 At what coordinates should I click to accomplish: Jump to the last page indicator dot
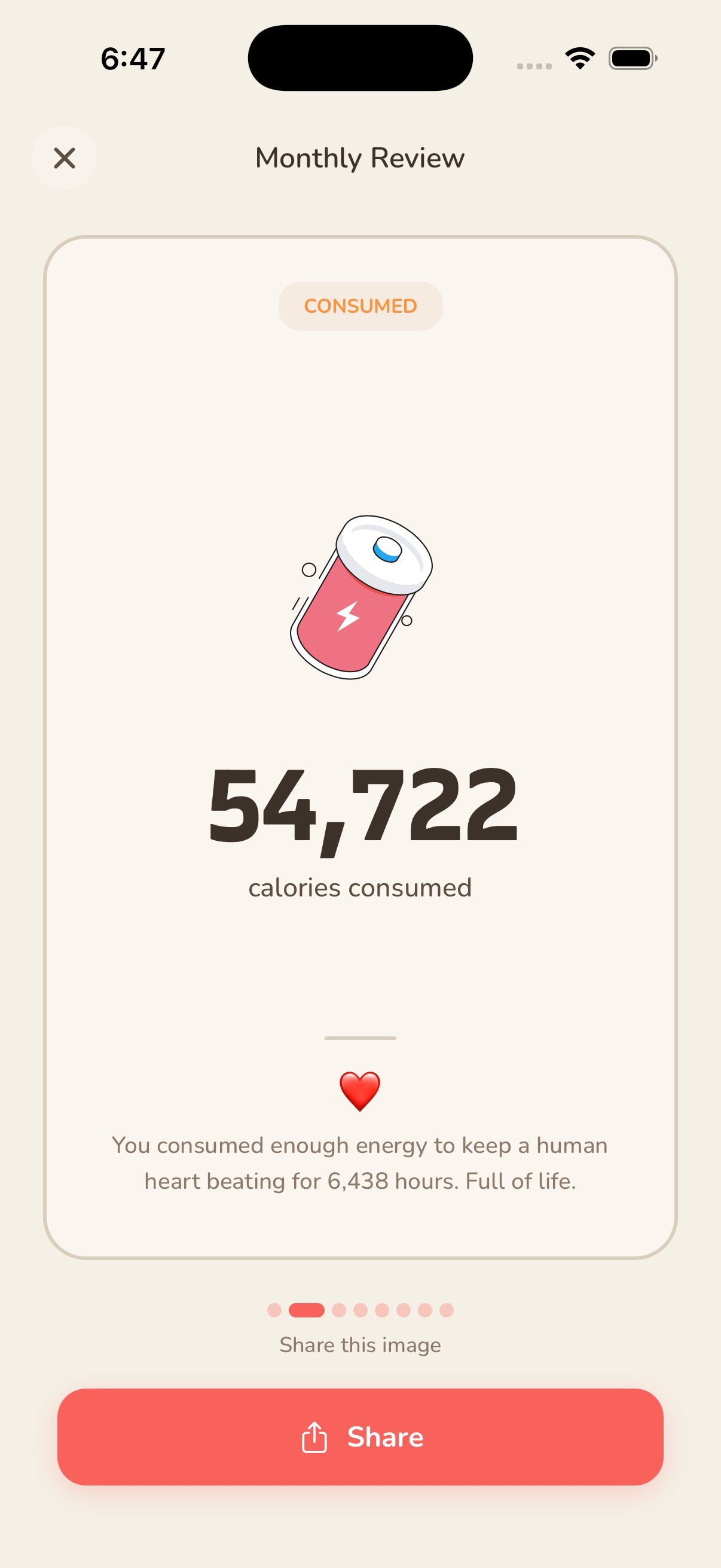446,1310
